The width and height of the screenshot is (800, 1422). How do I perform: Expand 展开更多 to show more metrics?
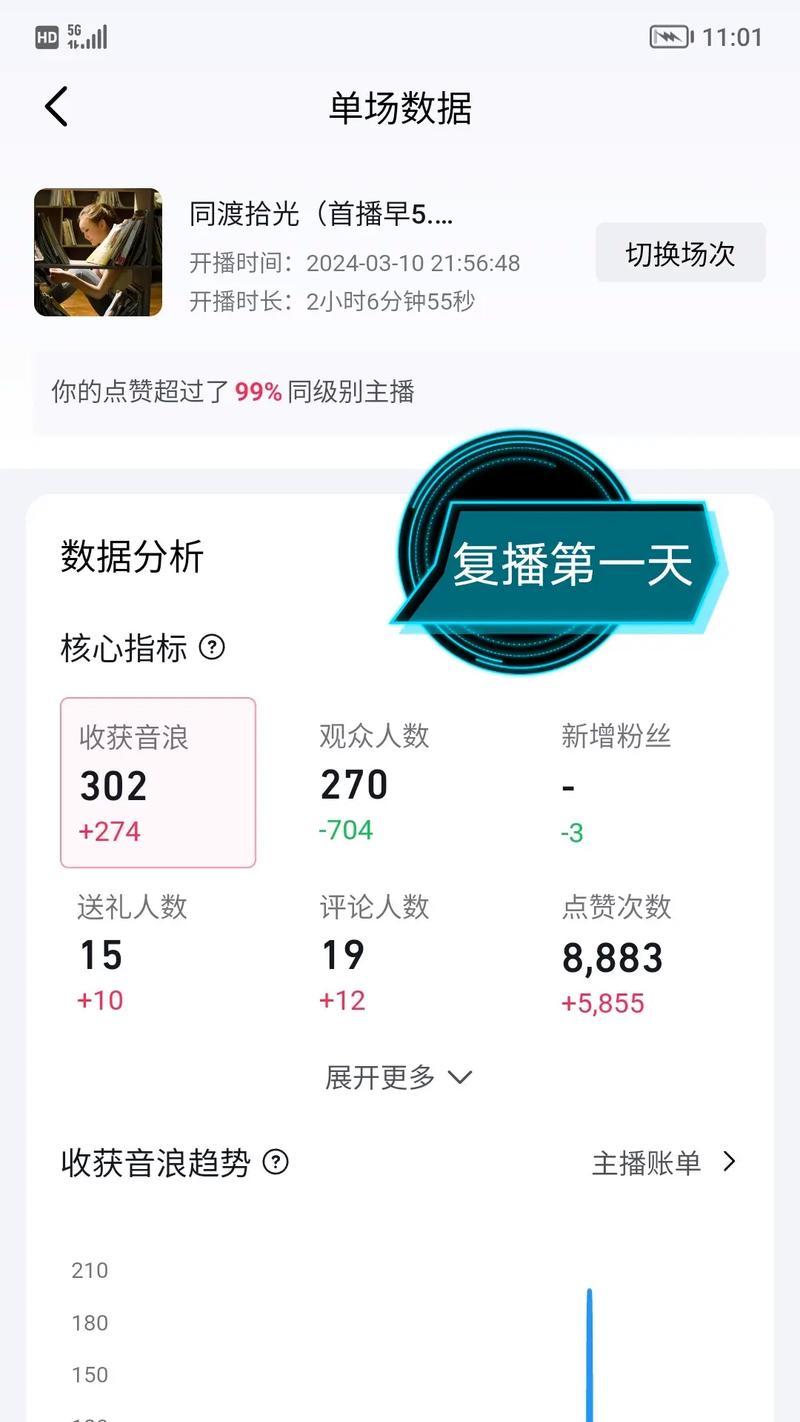(x=398, y=1077)
